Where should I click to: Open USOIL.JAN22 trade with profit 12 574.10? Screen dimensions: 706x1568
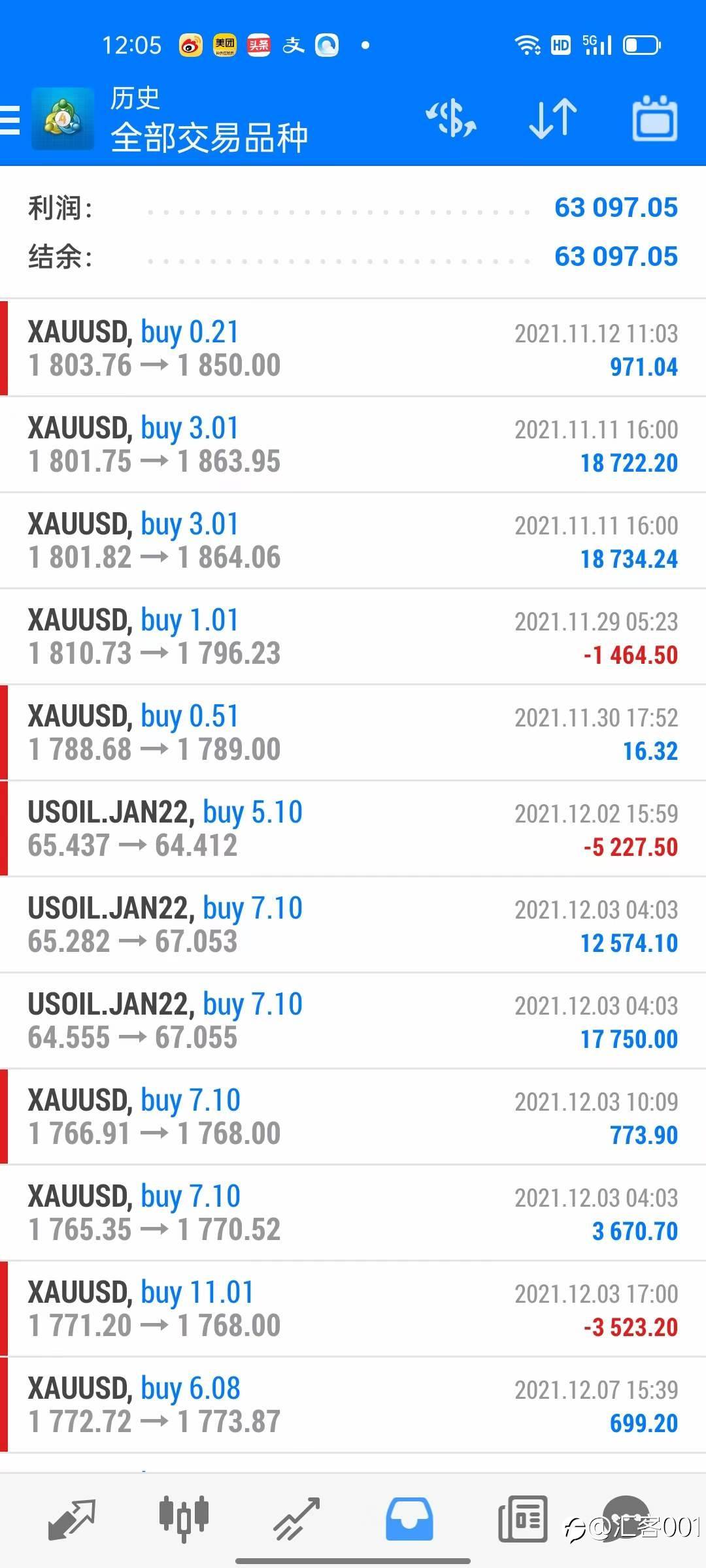tap(353, 924)
